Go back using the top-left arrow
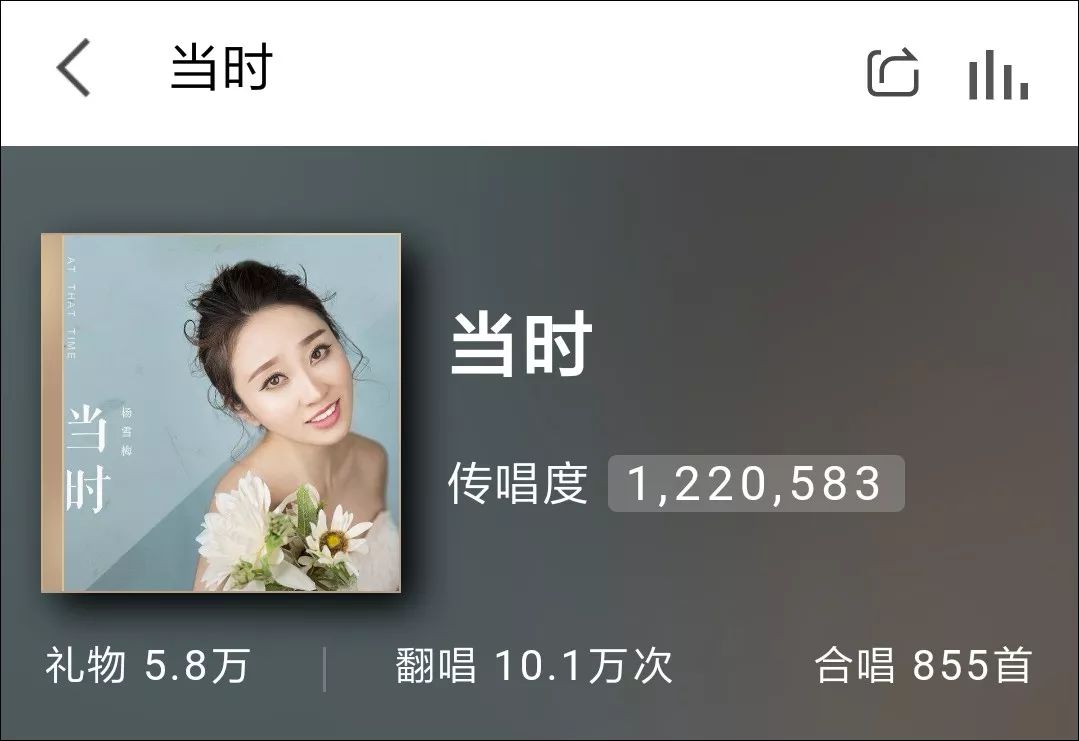This screenshot has width=1079, height=741. (73, 69)
